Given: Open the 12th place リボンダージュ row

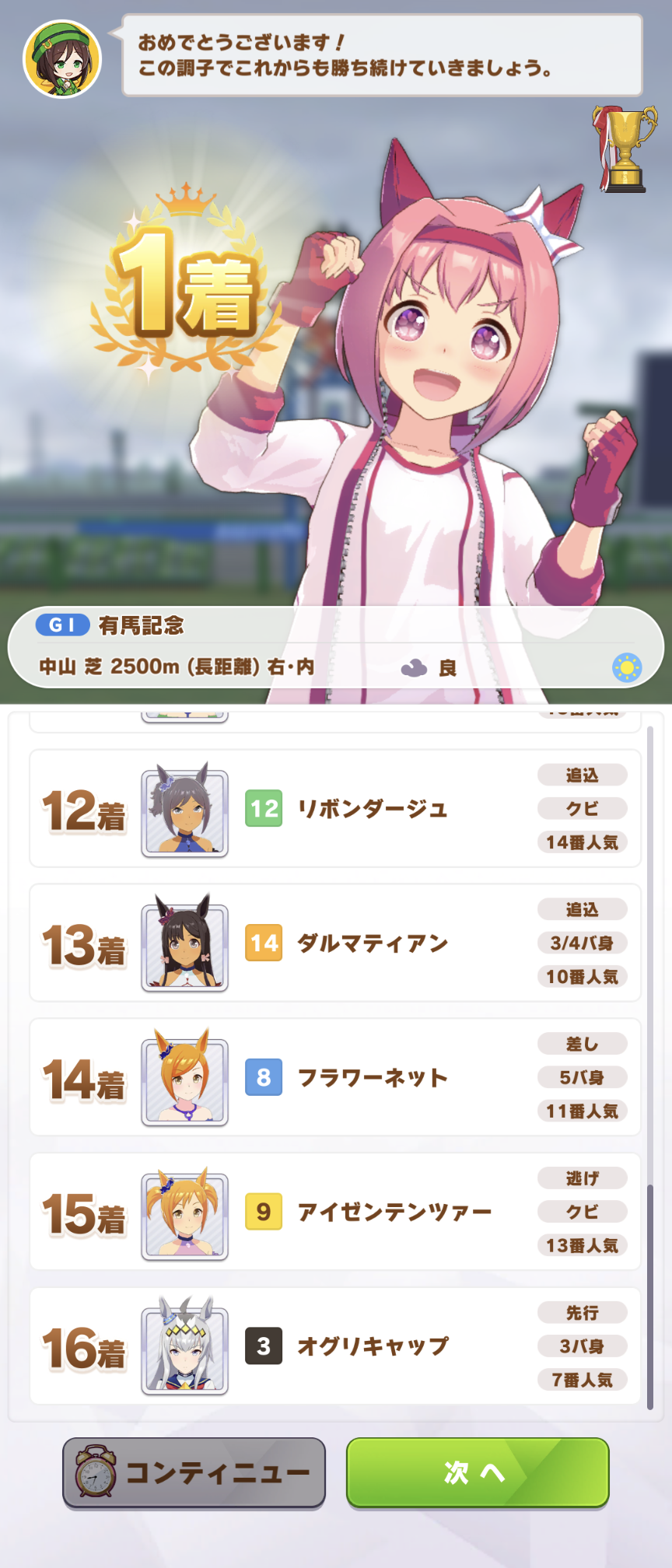Looking at the screenshot, I should tap(334, 809).
